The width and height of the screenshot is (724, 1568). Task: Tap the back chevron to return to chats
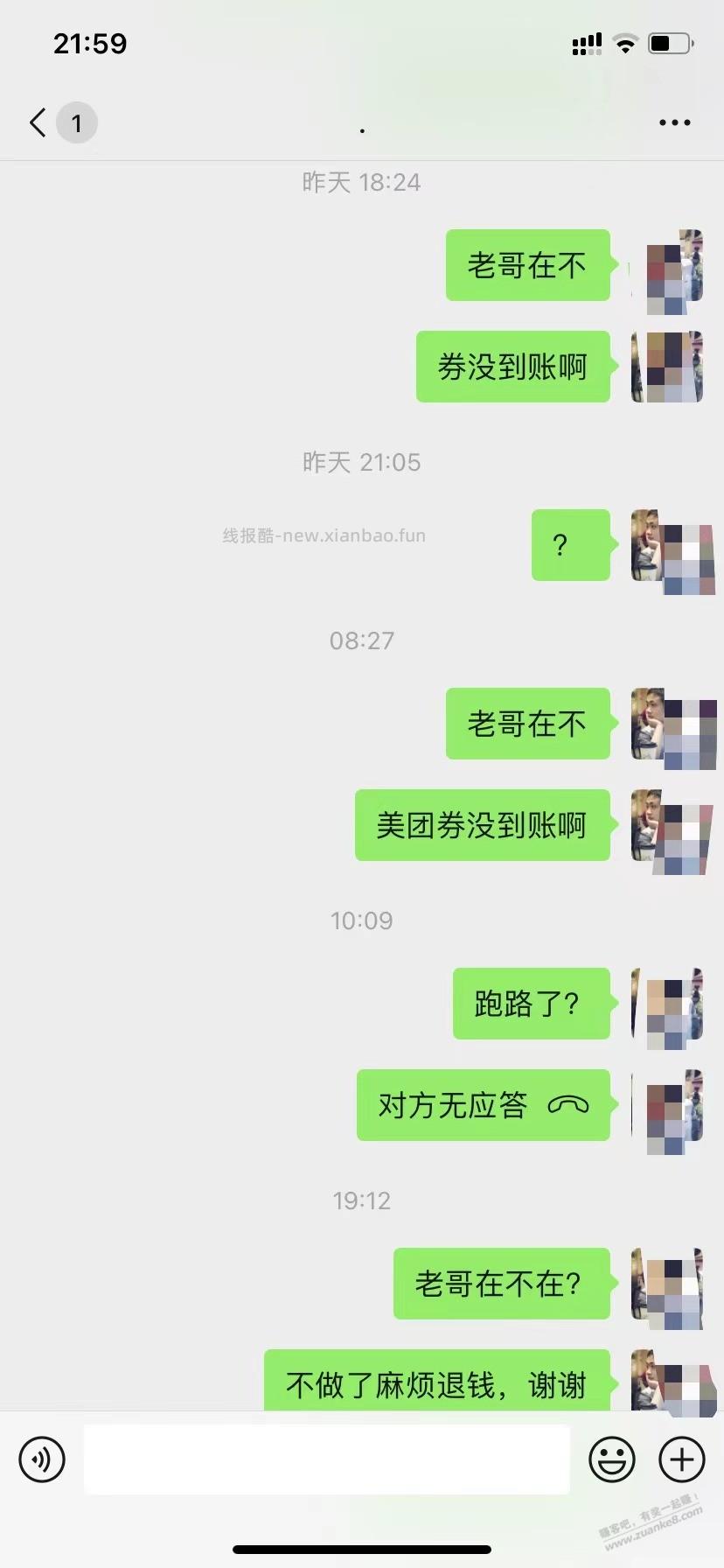(37, 122)
